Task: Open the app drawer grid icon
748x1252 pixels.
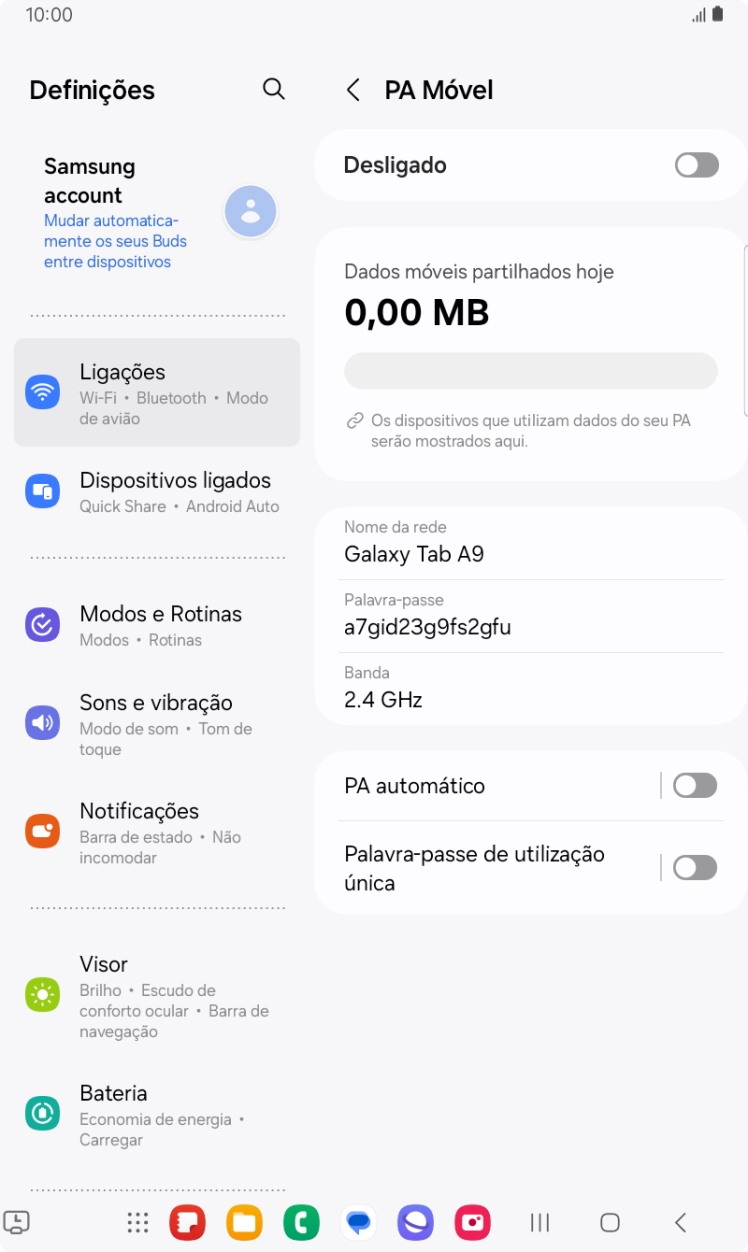Action: tap(138, 1222)
